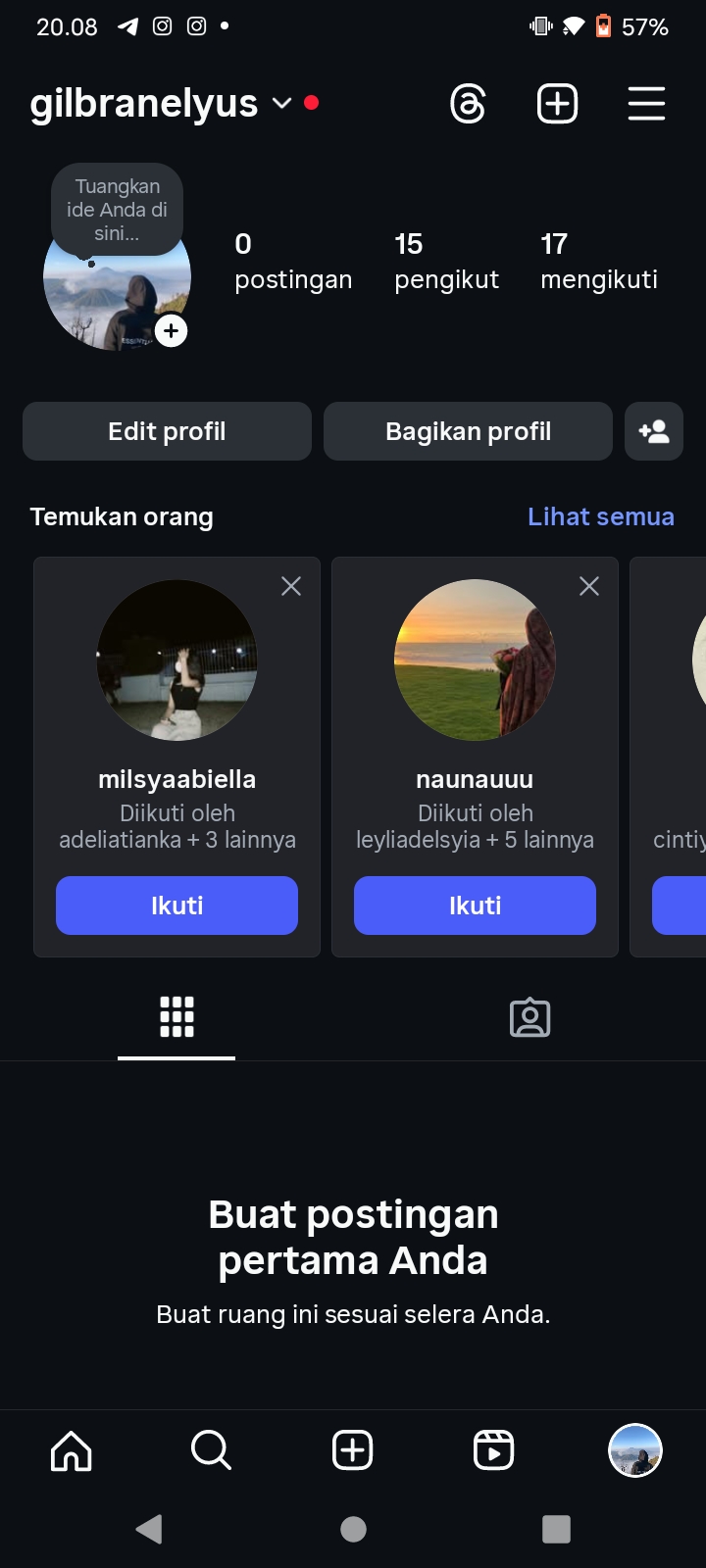Open the Reels tab
Viewport: 706px width, 1568px height.
click(x=493, y=1450)
